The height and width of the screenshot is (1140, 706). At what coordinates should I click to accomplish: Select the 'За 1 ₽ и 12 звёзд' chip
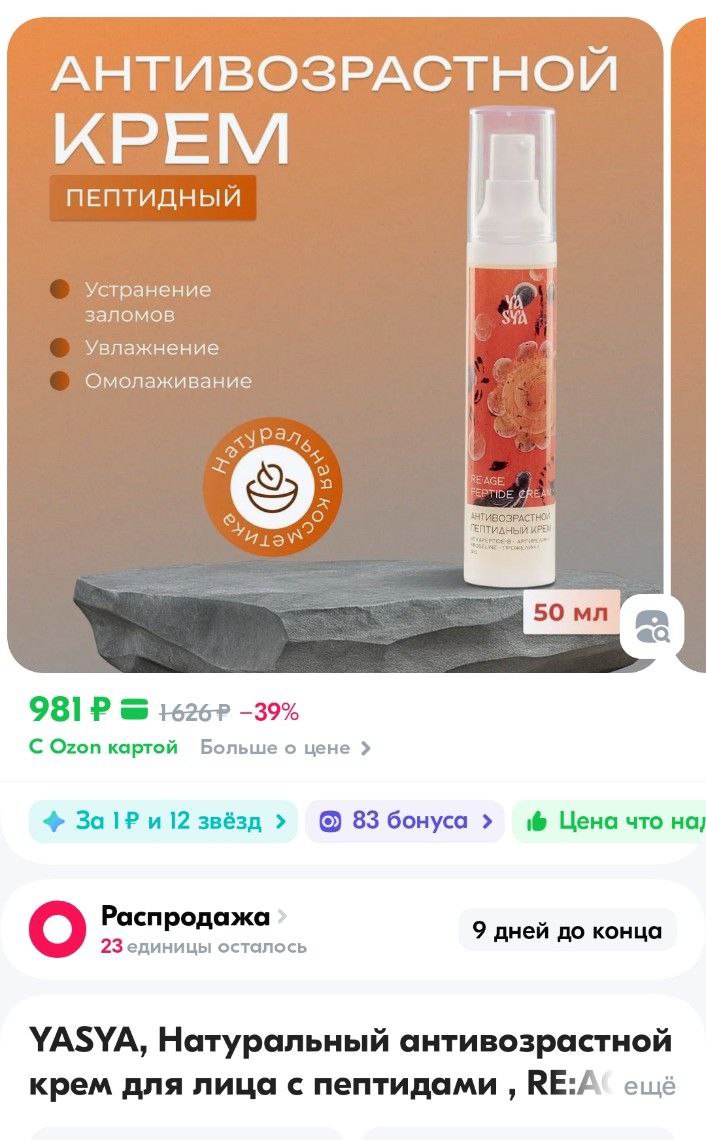(163, 822)
